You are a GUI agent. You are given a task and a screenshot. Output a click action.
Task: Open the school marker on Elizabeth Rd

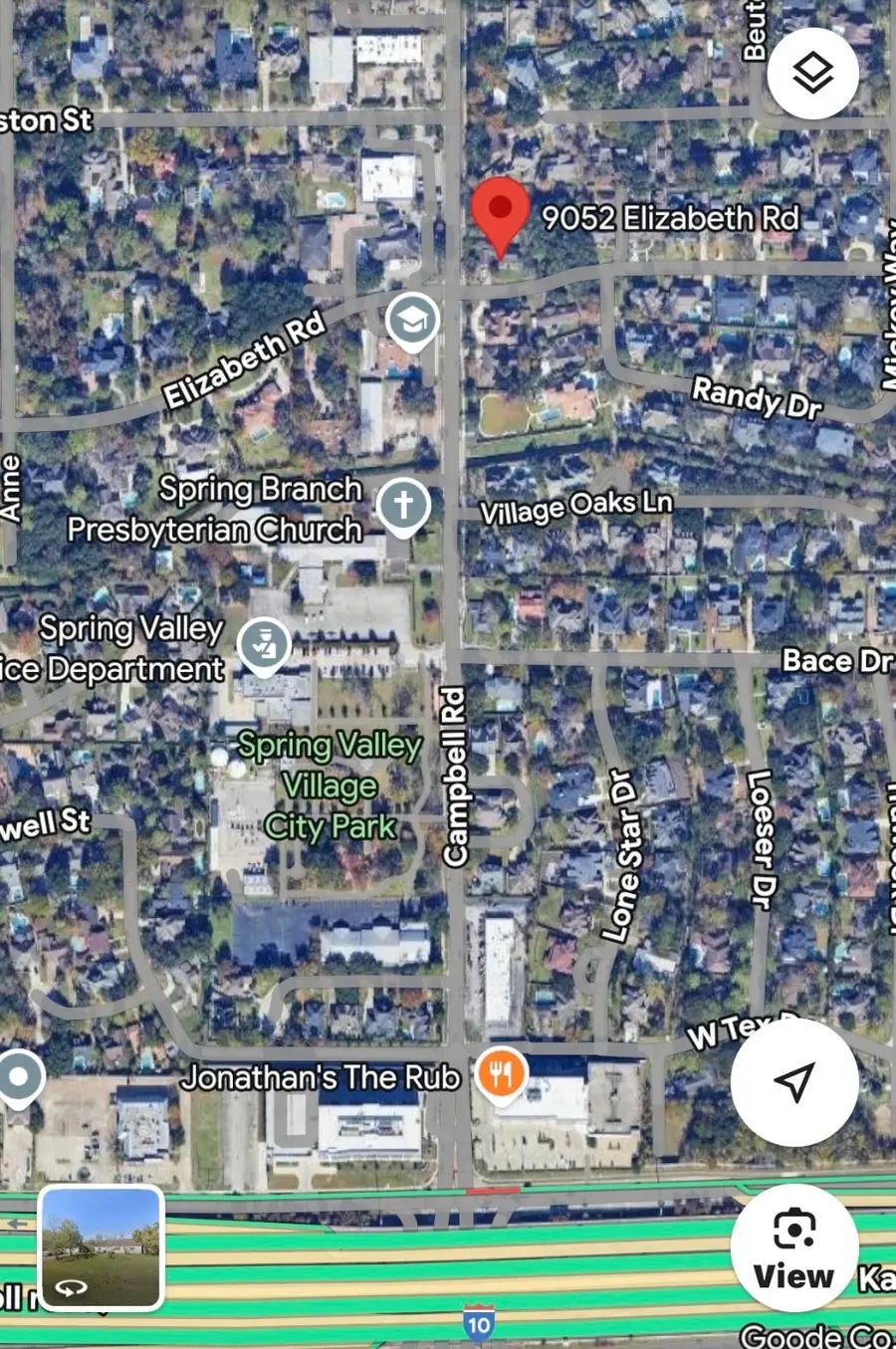tap(412, 320)
